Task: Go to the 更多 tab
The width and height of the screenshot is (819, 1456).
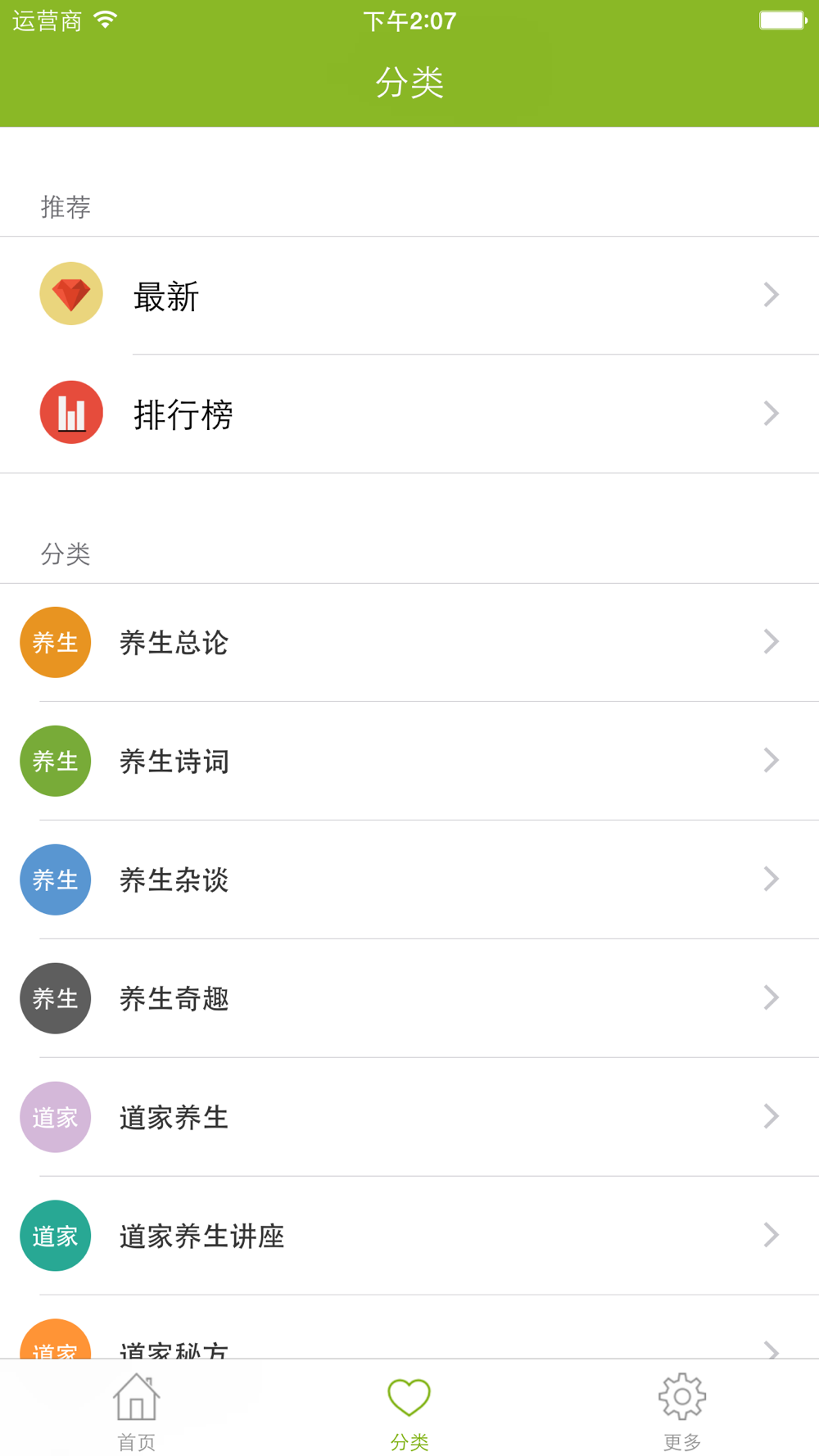Action: 682,1410
